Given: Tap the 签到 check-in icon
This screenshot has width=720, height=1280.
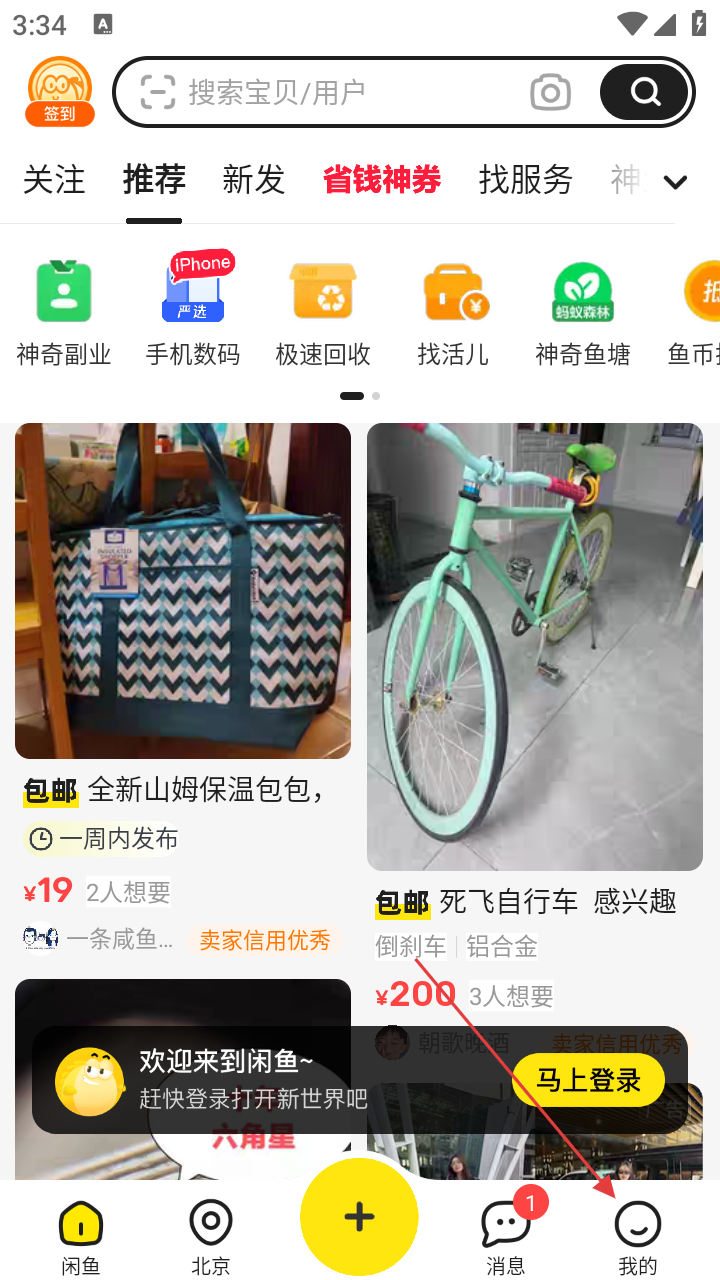Looking at the screenshot, I should (60, 92).
